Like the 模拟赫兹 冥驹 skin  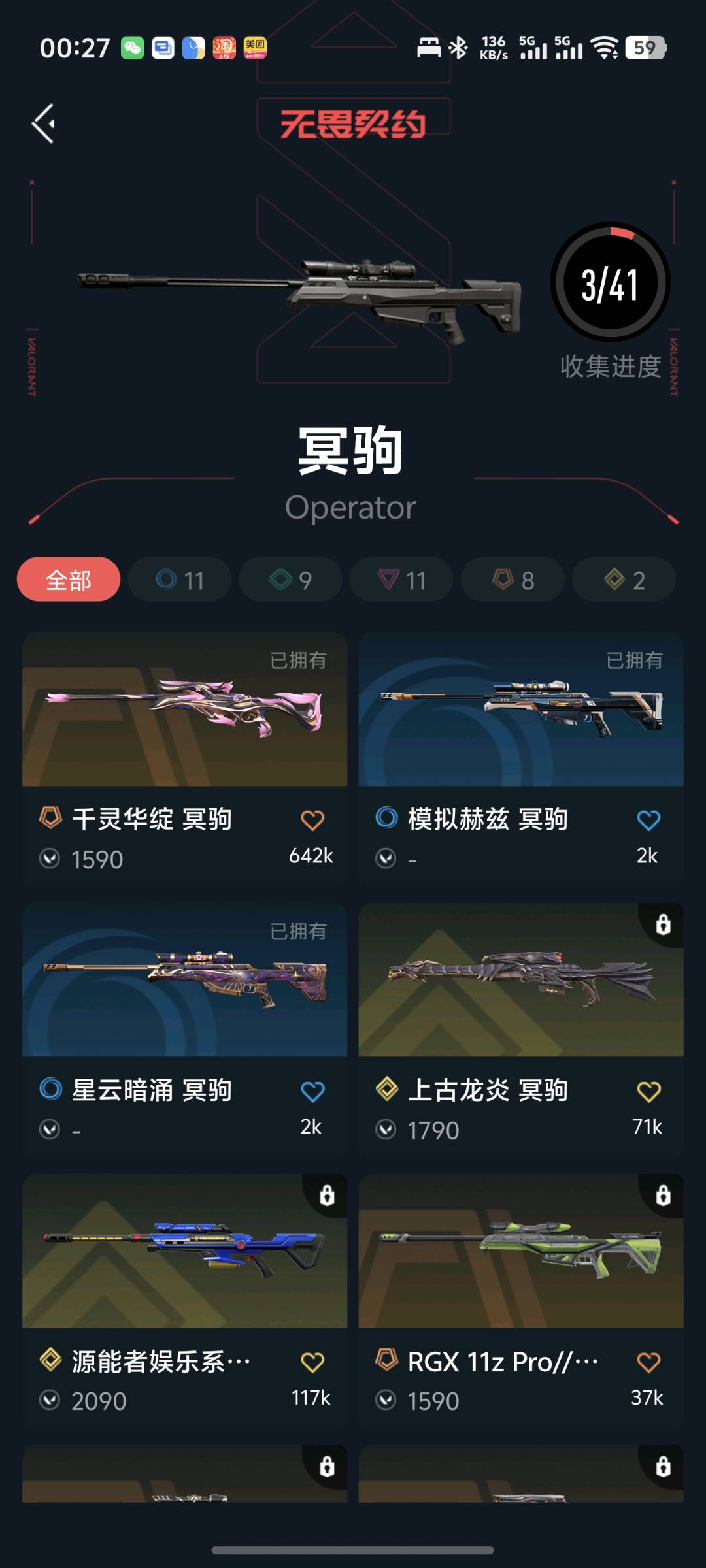pos(648,820)
